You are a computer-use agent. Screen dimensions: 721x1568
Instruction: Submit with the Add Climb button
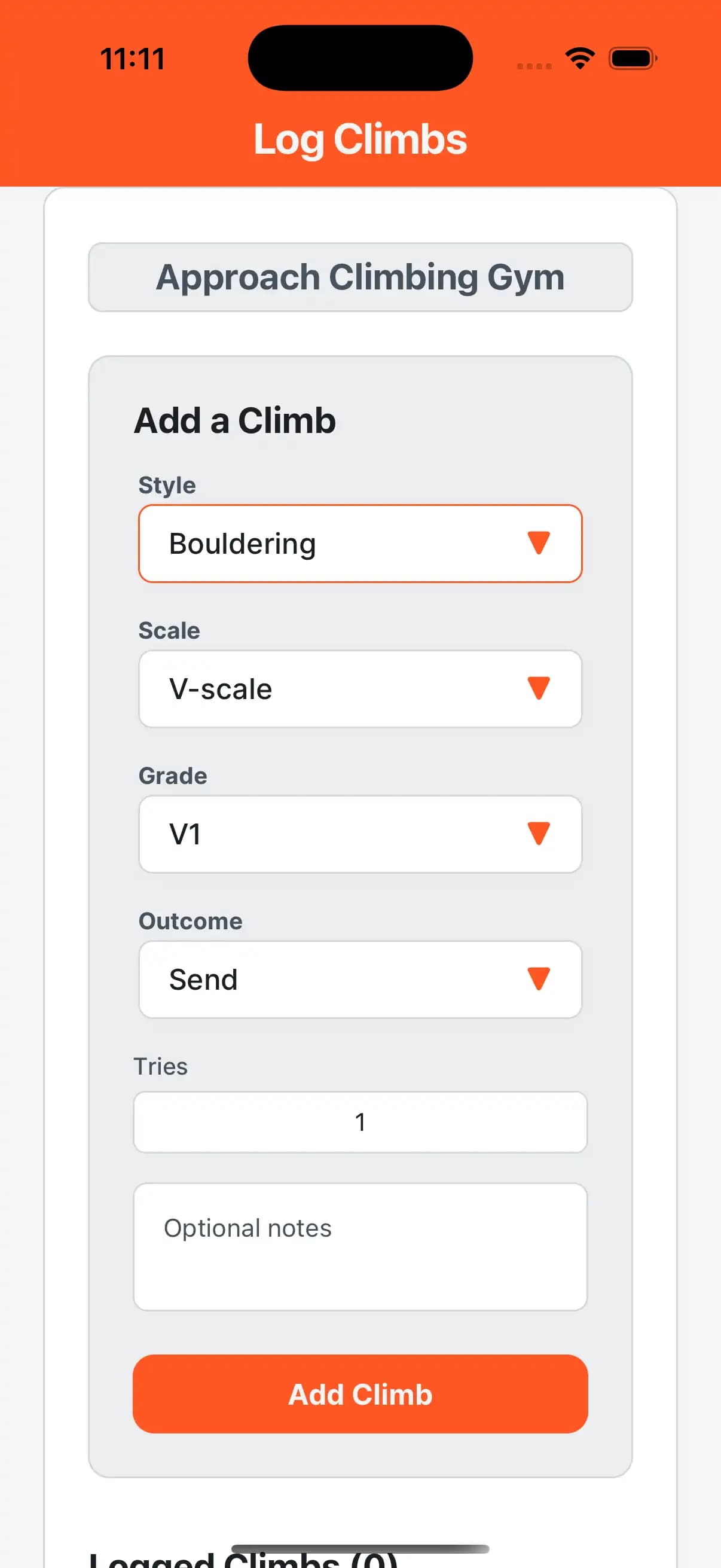(x=360, y=1394)
